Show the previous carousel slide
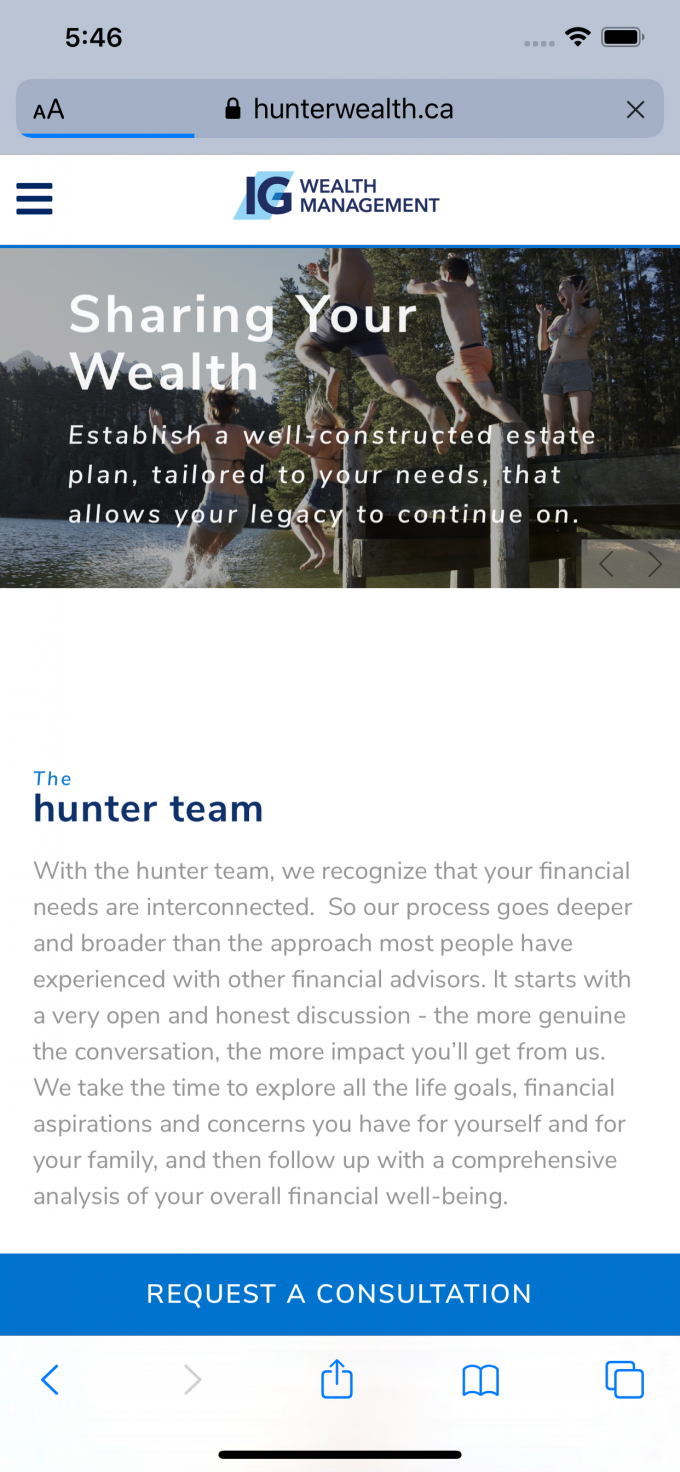680x1472 pixels. (x=606, y=565)
